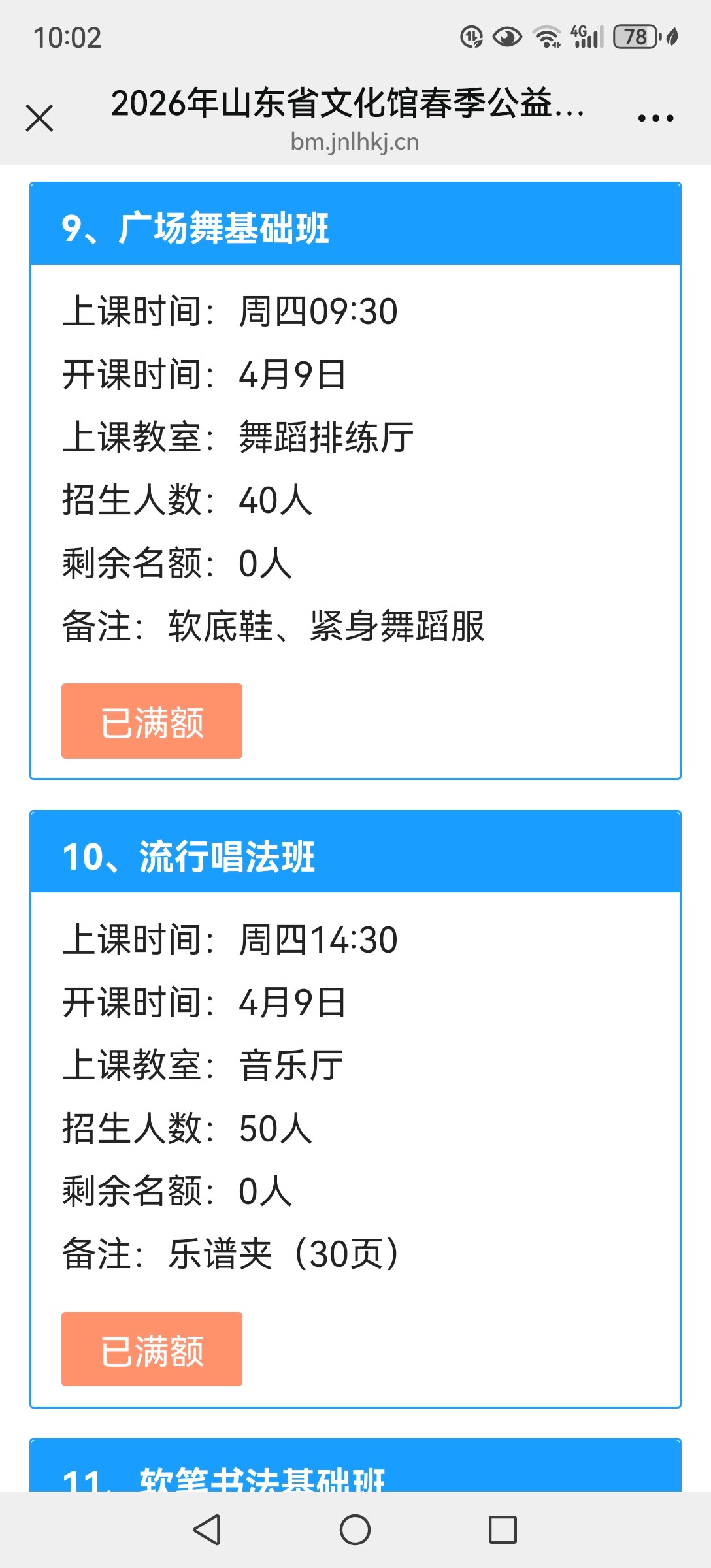Tap 已满额 button under 流行唱法班
Viewport: 711px width, 1568px height.
[152, 1349]
